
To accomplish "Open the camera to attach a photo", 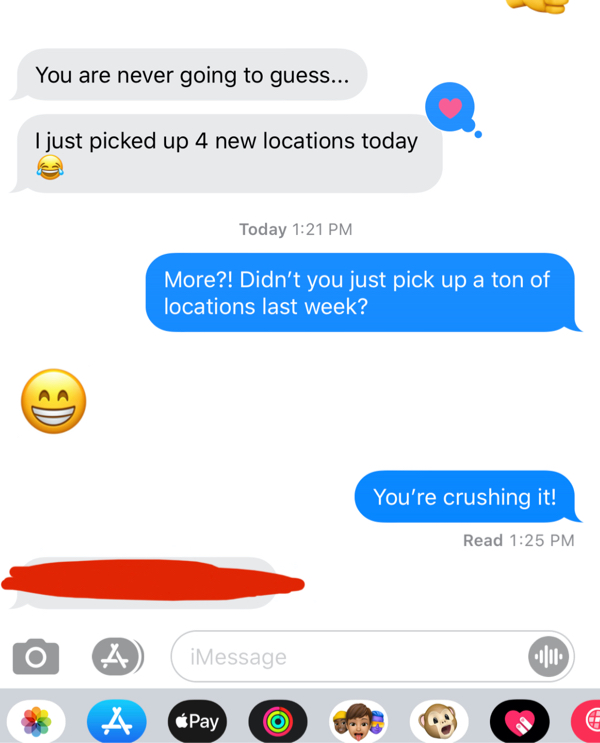I will pos(36,657).
